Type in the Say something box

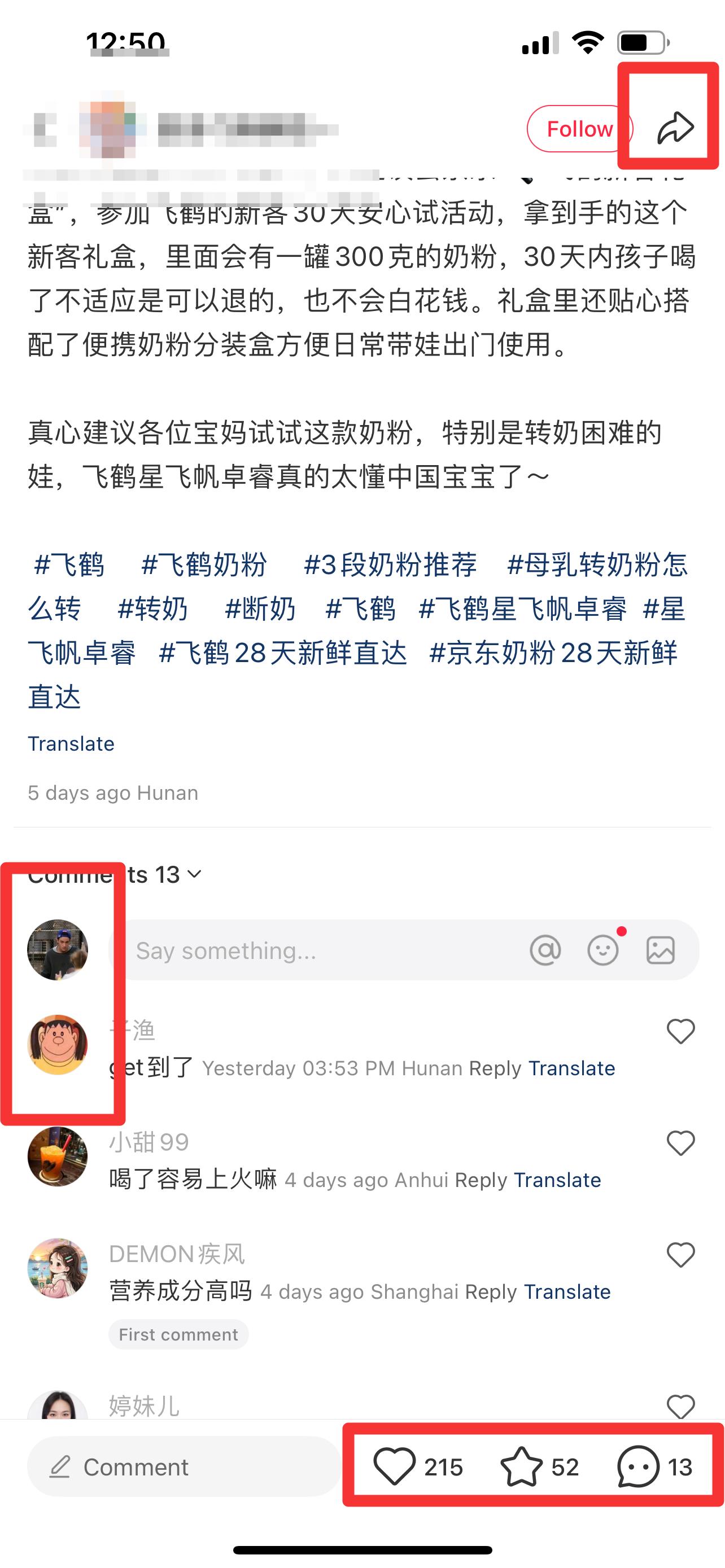tap(317, 950)
